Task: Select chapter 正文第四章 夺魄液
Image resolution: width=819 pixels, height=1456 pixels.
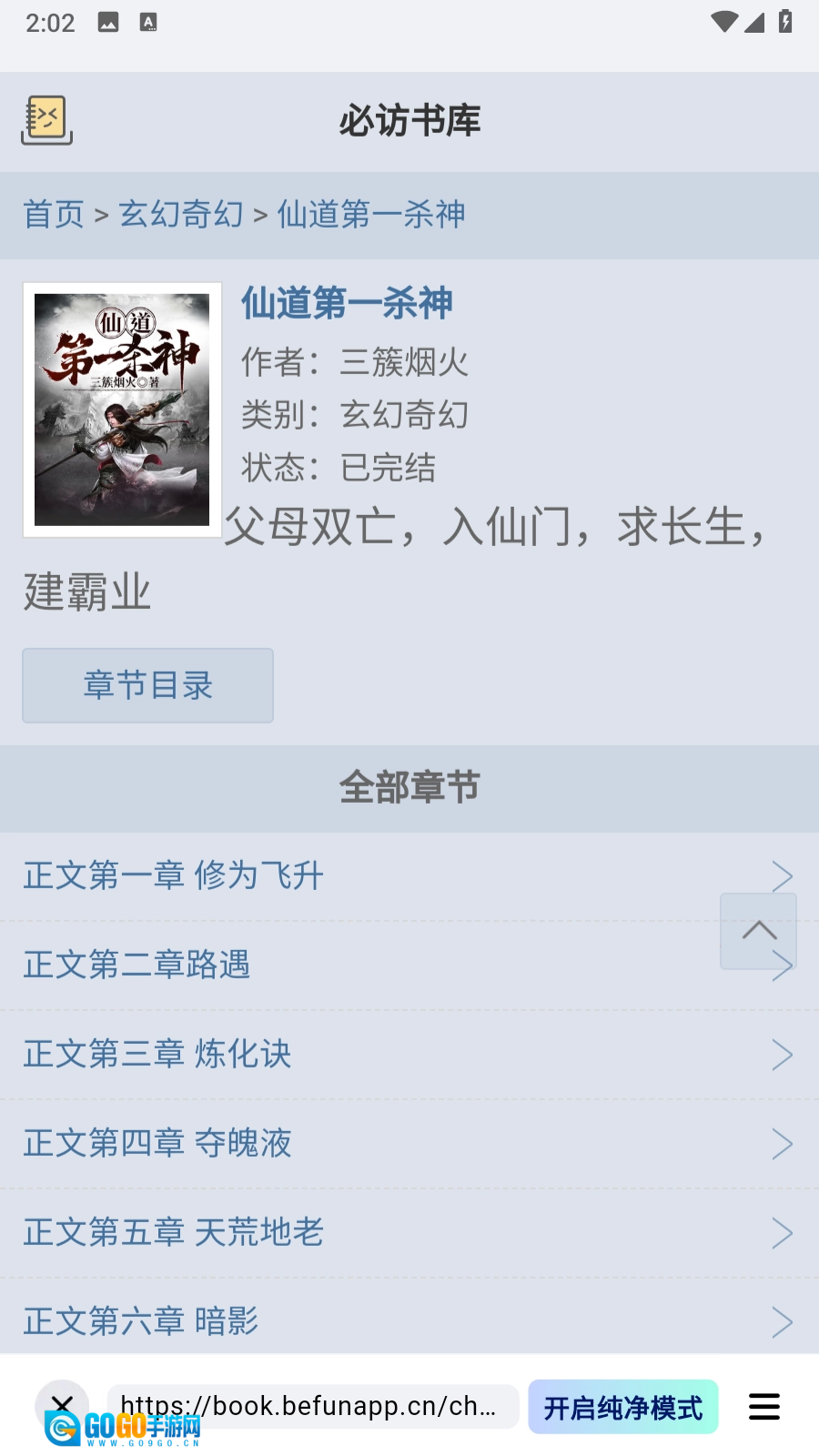Action: (x=157, y=1143)
